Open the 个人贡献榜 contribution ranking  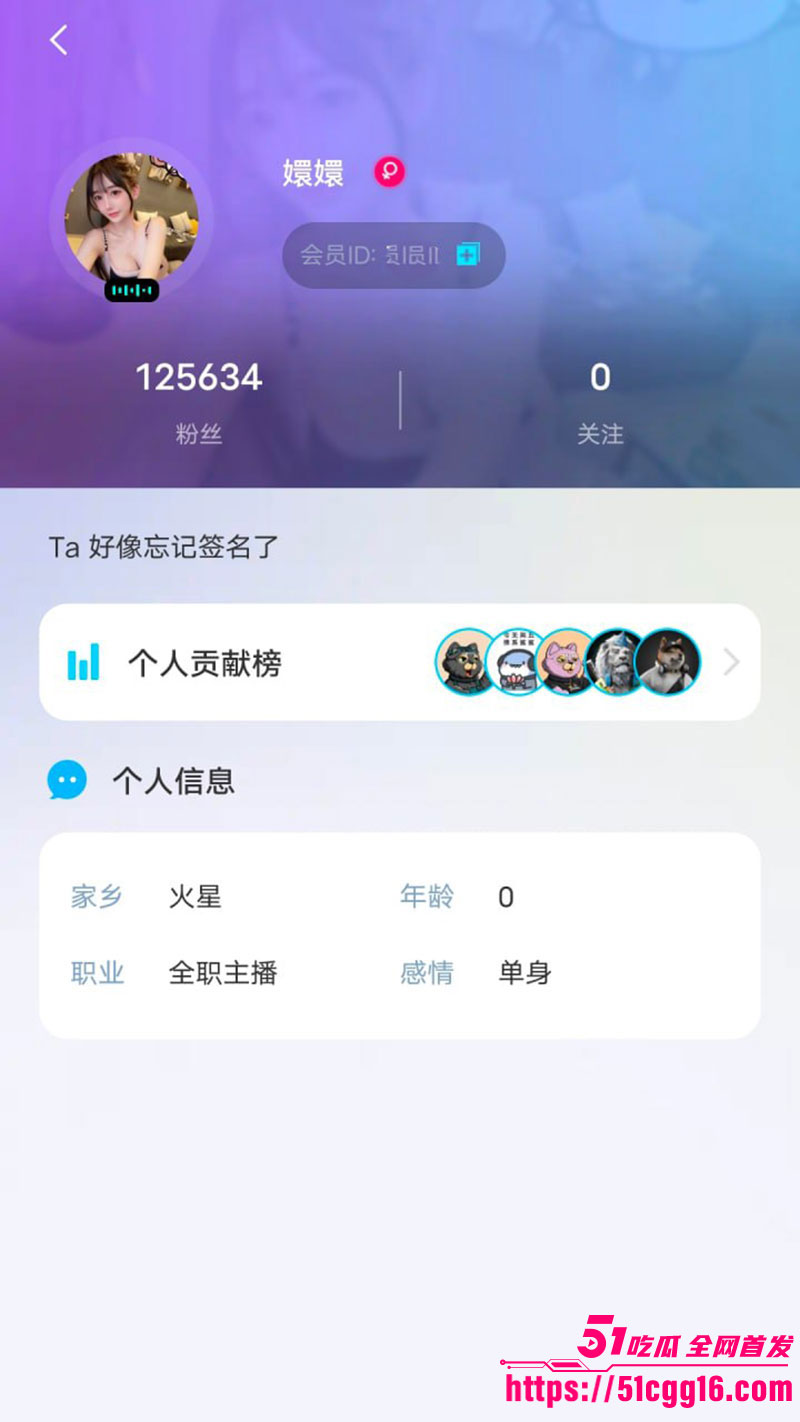coord(400,662)
